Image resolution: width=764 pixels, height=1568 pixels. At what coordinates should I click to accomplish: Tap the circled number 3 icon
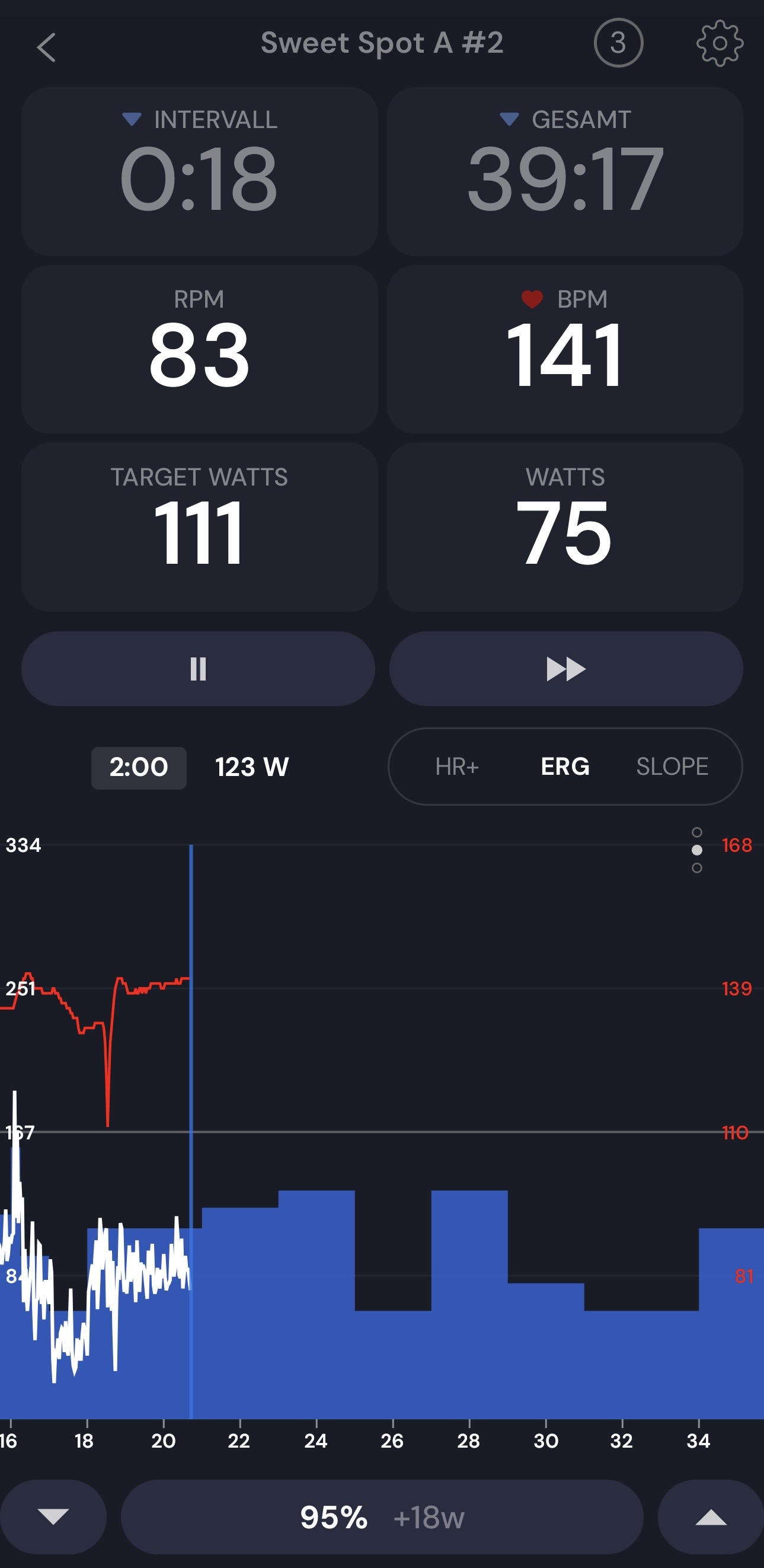pos(618,43)
